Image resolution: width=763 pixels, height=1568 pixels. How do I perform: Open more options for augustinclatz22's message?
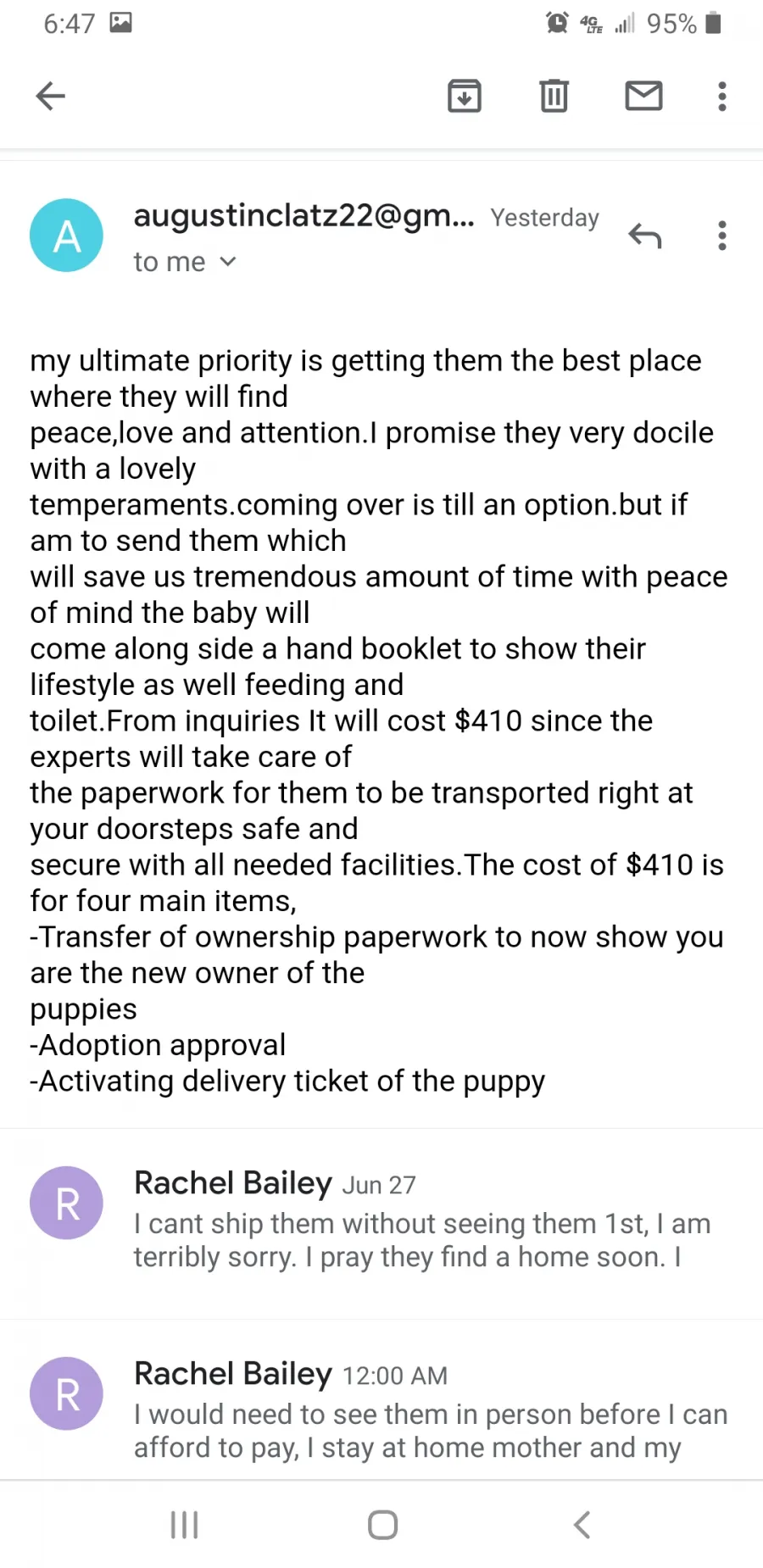721,236
